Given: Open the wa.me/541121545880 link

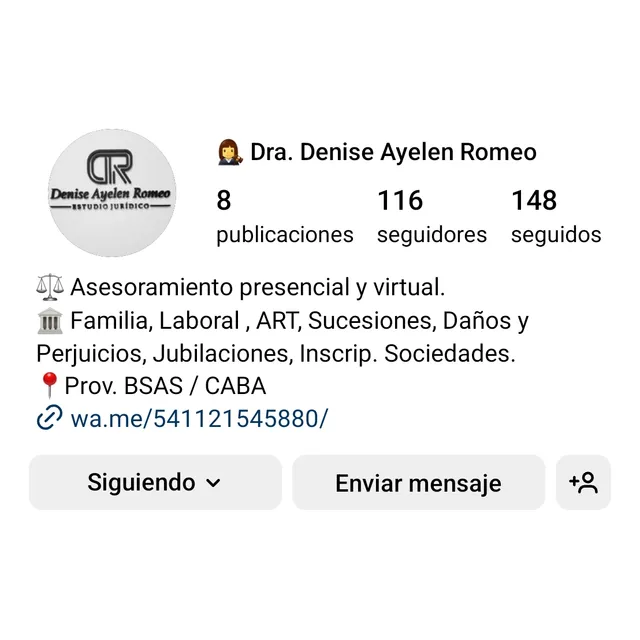Looking at the screenshot, I should click(198, 418).
